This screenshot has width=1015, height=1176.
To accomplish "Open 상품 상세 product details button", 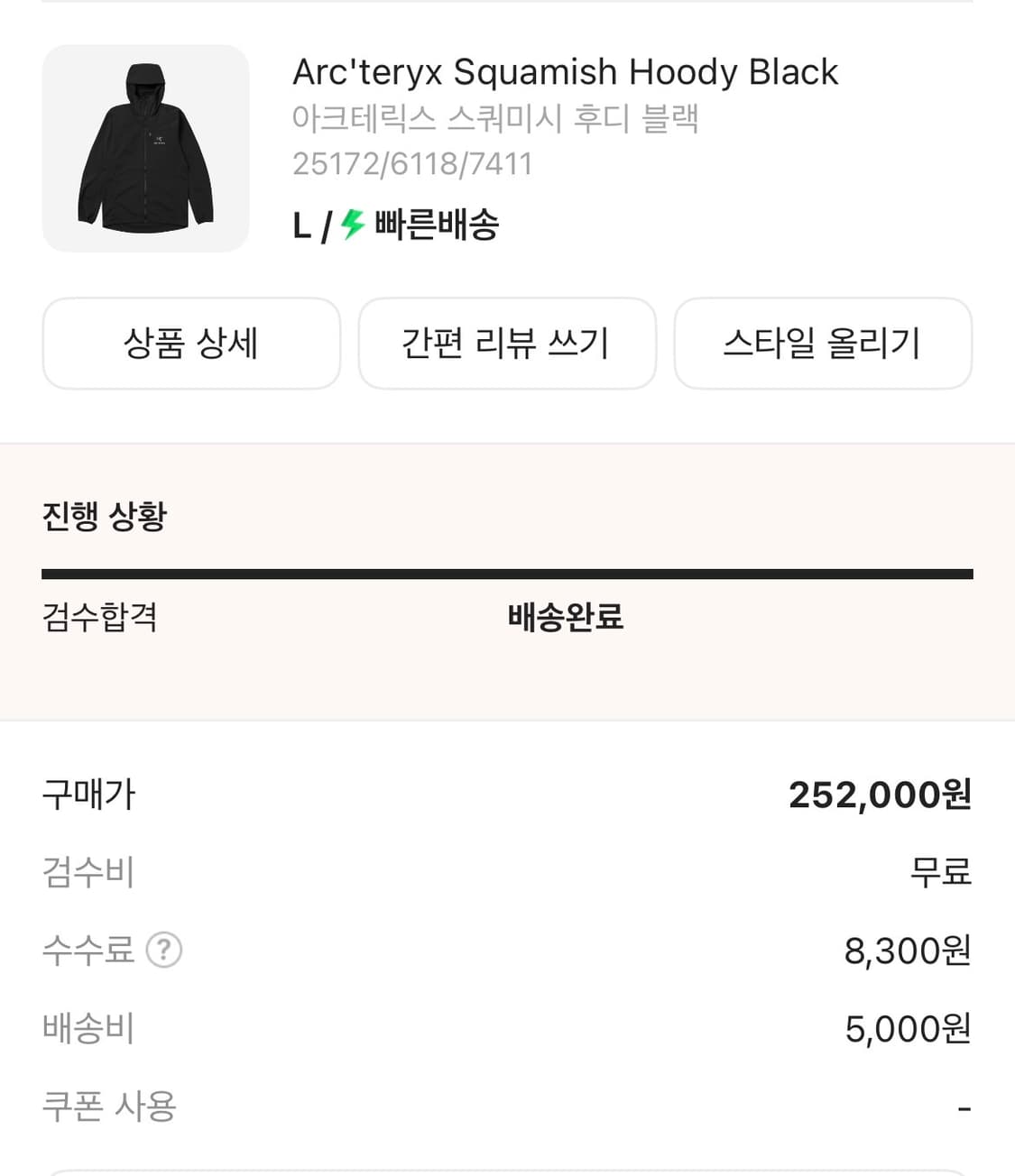I will (190, 344).
